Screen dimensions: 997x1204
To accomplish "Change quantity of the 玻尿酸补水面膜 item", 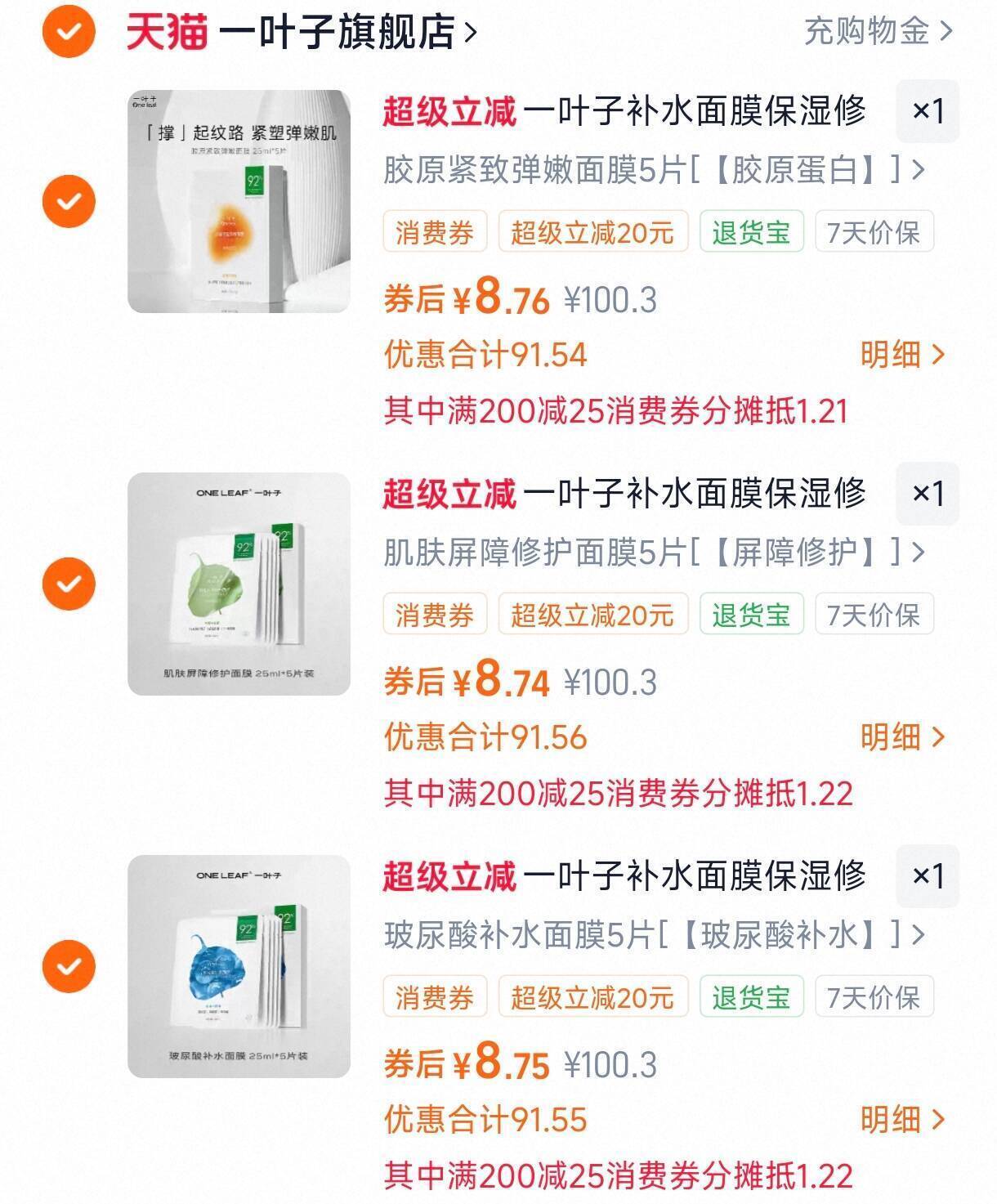I will click(927, 876).
